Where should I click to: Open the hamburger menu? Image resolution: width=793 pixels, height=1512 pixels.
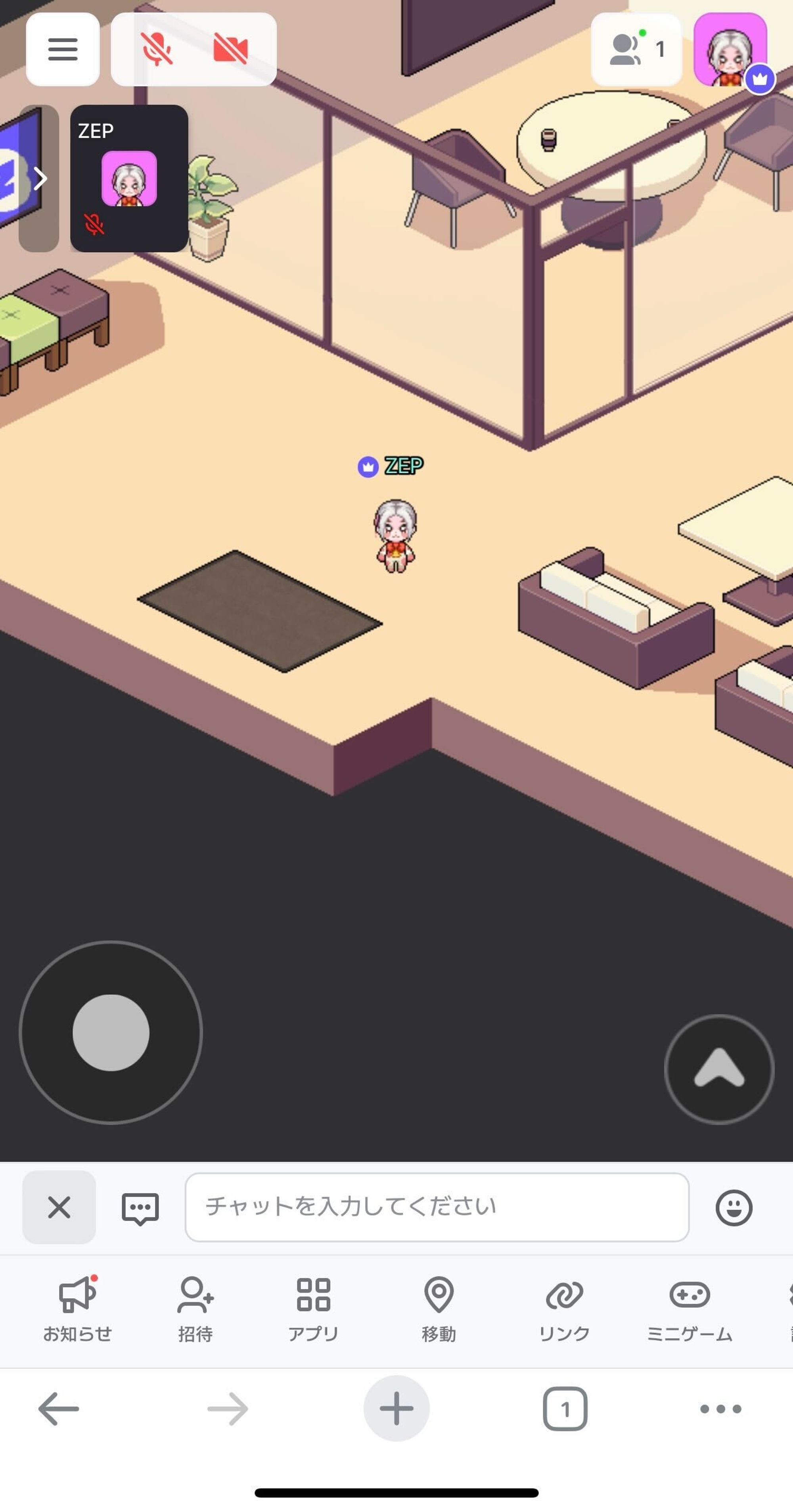coord(63,49)
